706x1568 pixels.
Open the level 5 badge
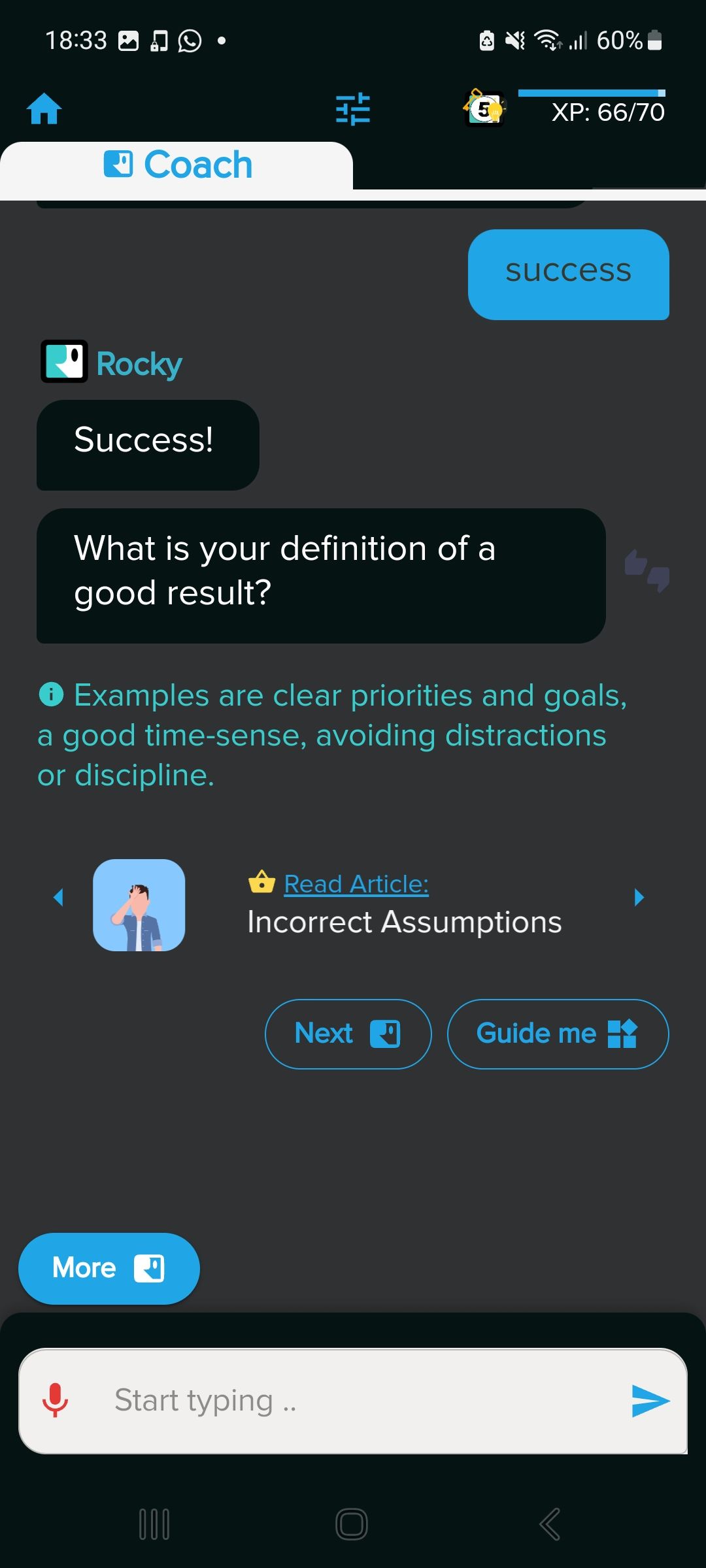(x=484, y=109)
